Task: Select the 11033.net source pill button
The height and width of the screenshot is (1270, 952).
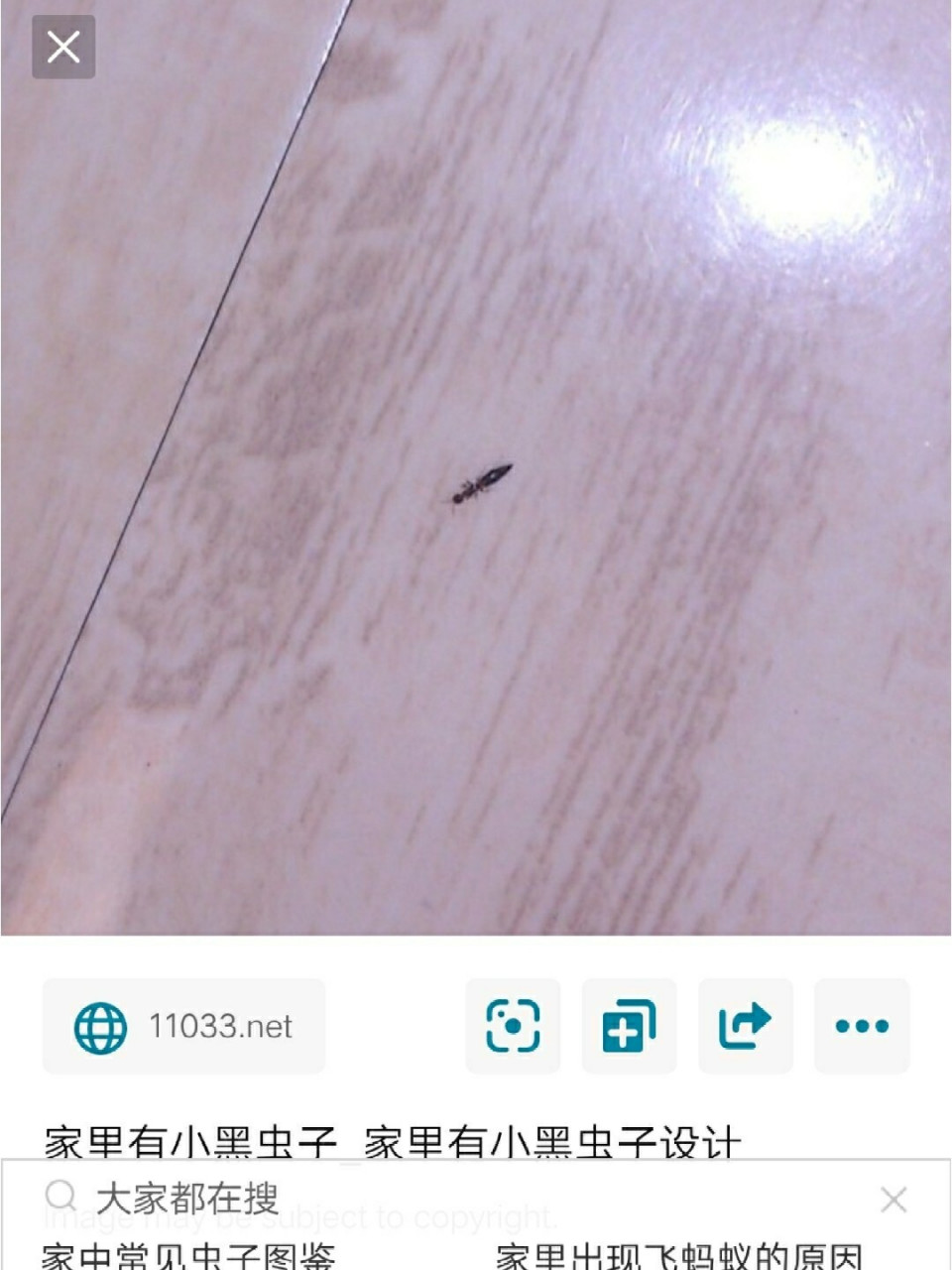Action: coord(184,1026)
